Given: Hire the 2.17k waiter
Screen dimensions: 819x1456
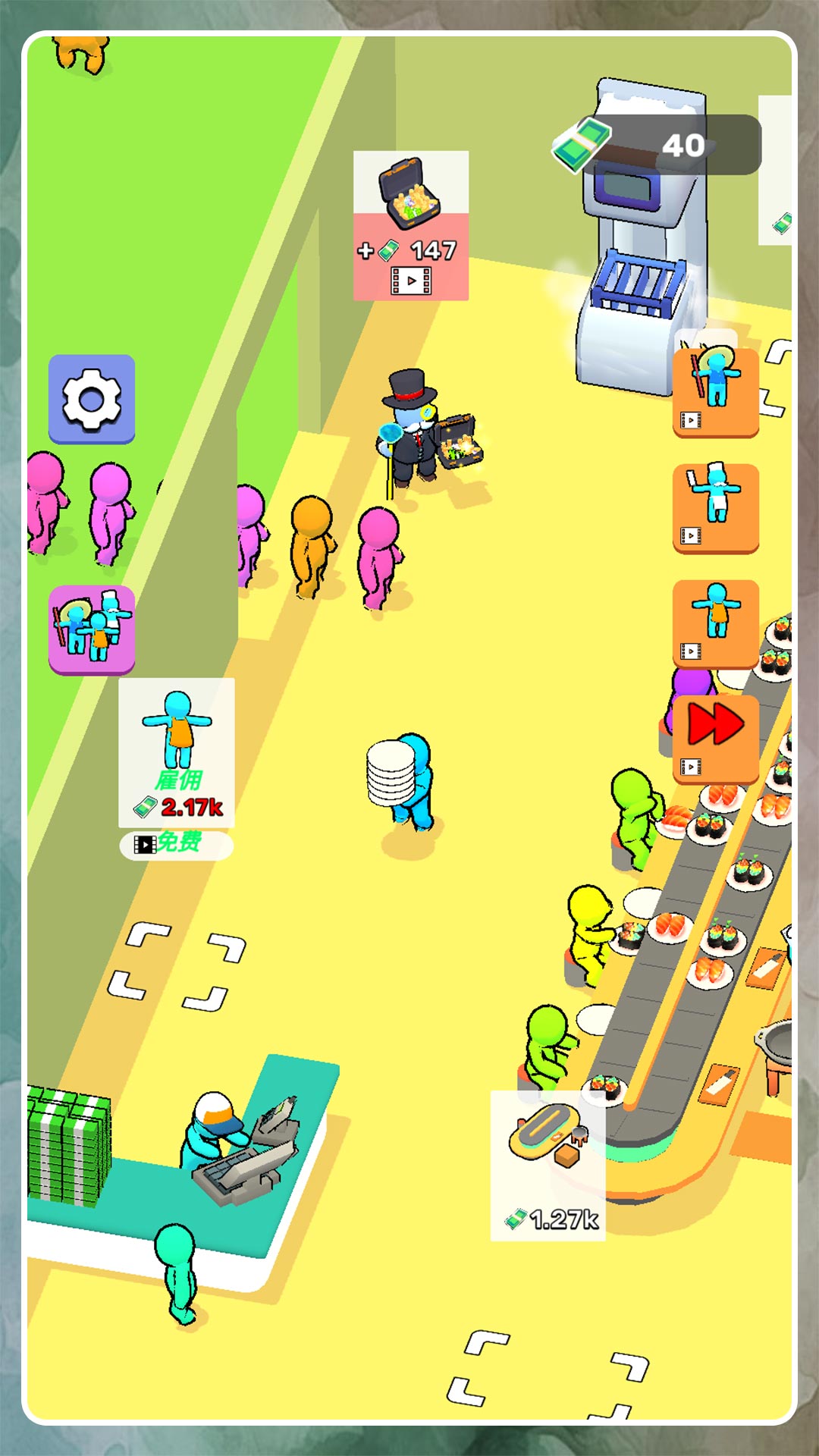Looking at the screenshot, I should (177, 751).
